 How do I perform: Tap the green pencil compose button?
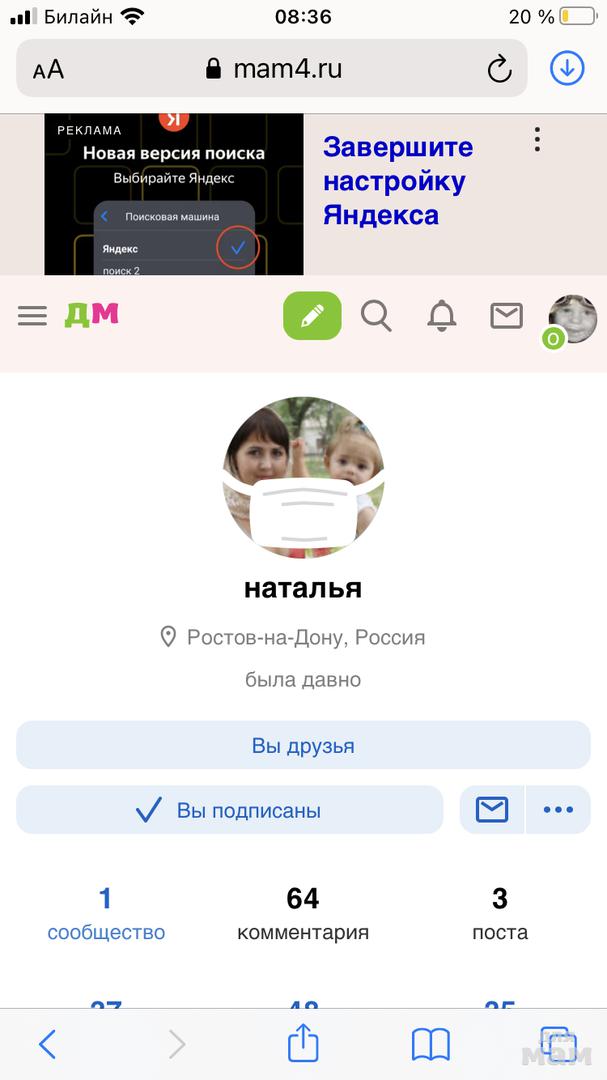312,316
